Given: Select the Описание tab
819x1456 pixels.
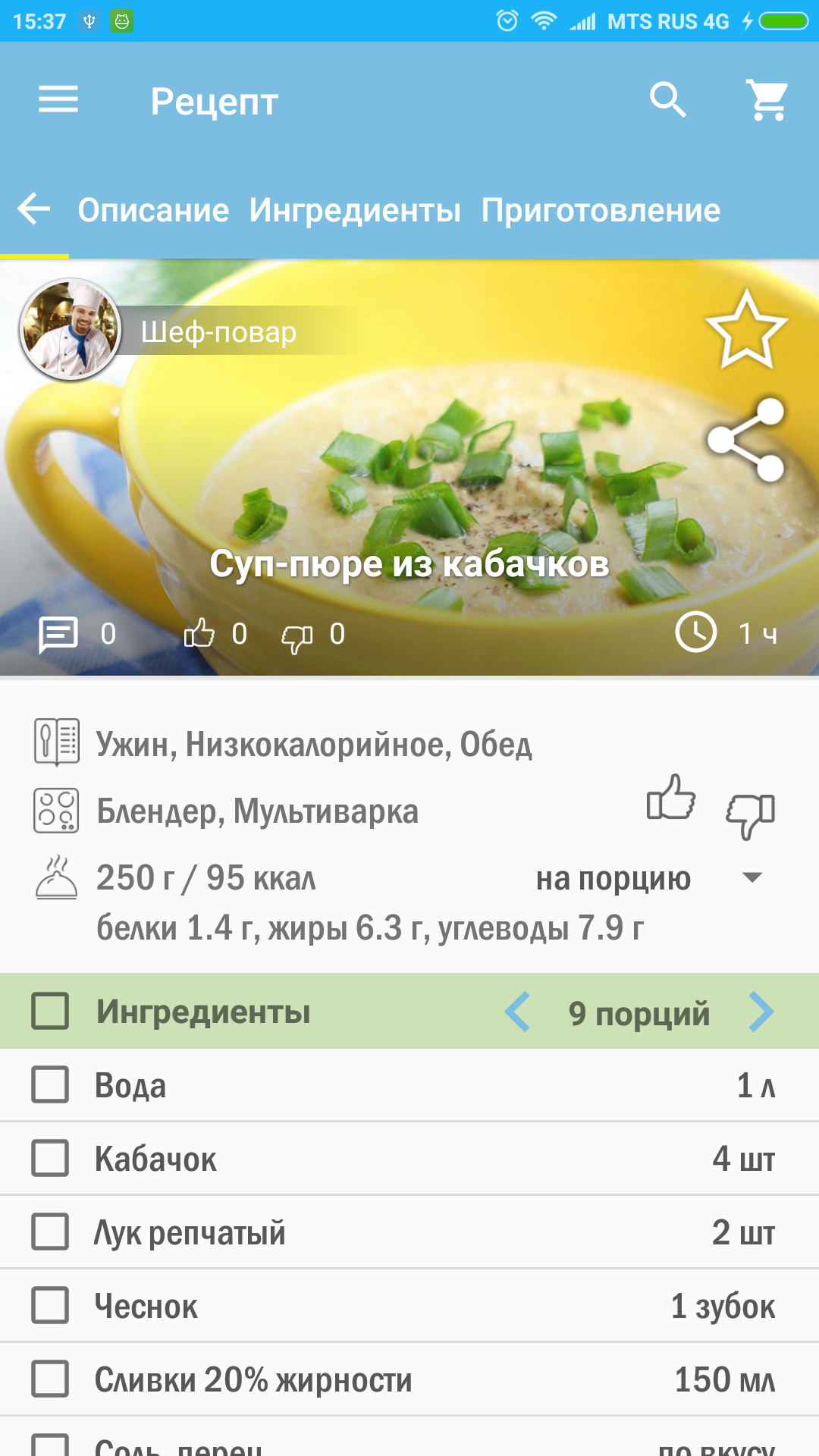Looking at the screenshot, I should 153,210.
